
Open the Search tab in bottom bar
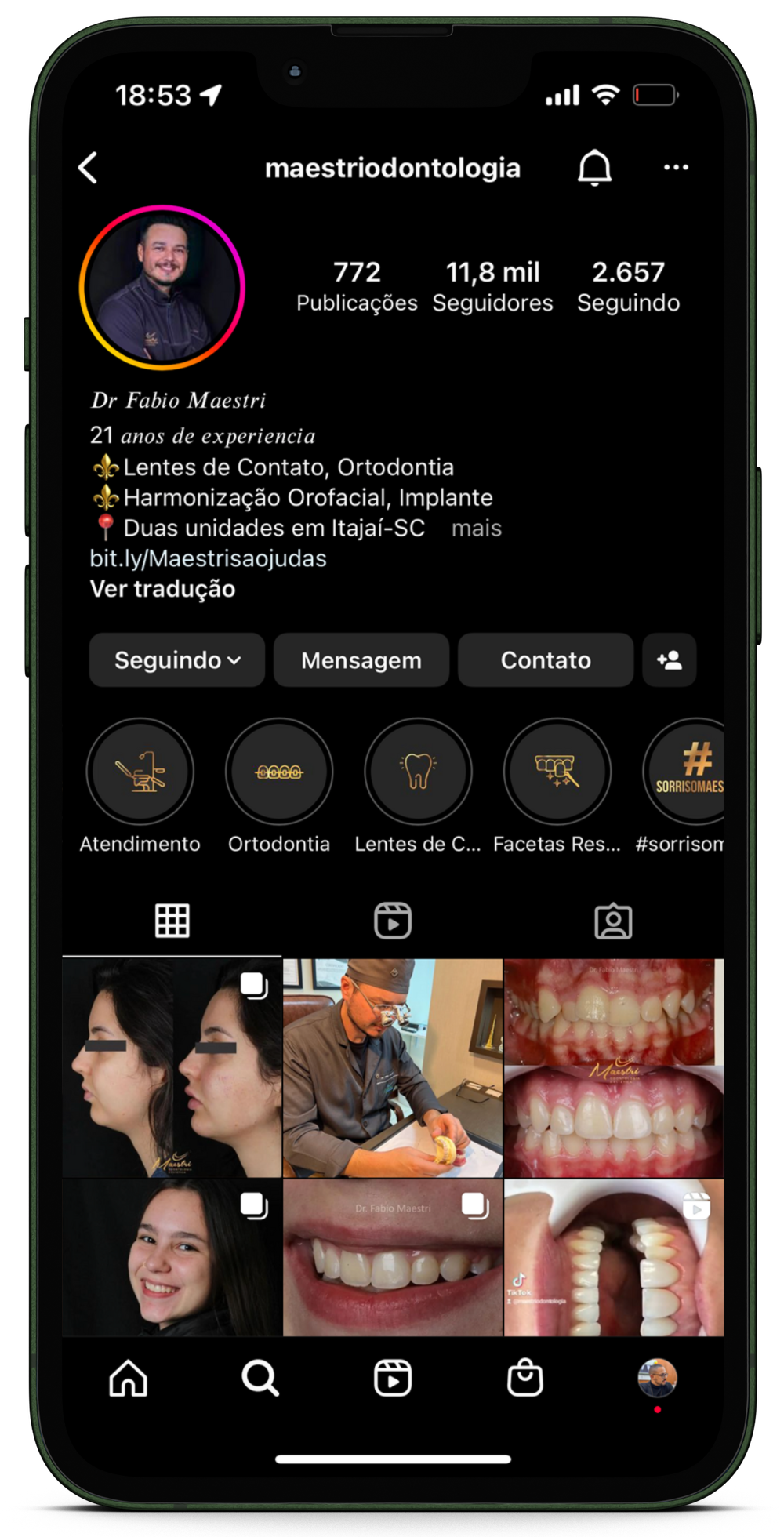point(260,1378)
